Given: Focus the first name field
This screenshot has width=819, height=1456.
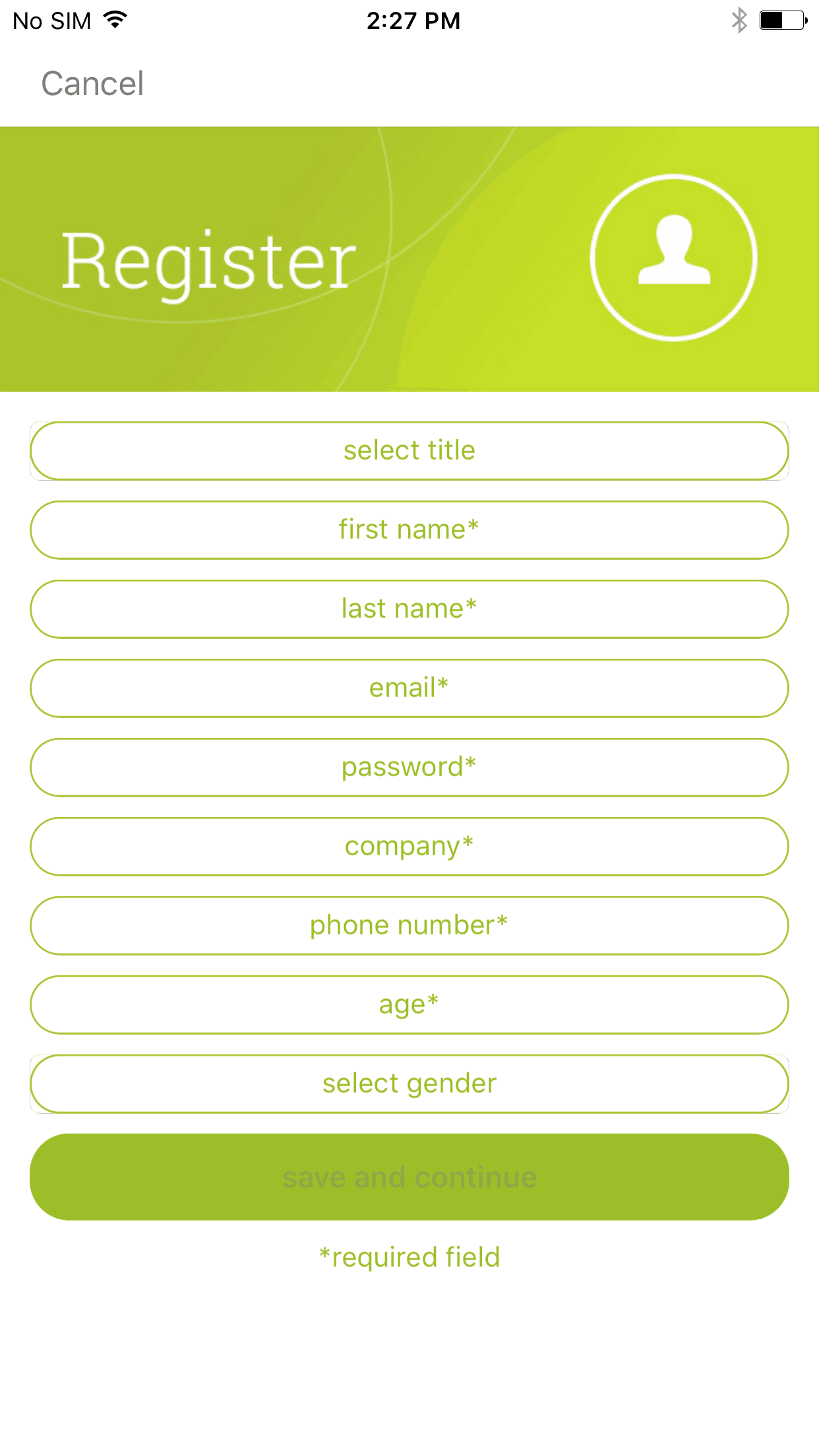Looking at the screenshot, I should click(x=409, y=530).
